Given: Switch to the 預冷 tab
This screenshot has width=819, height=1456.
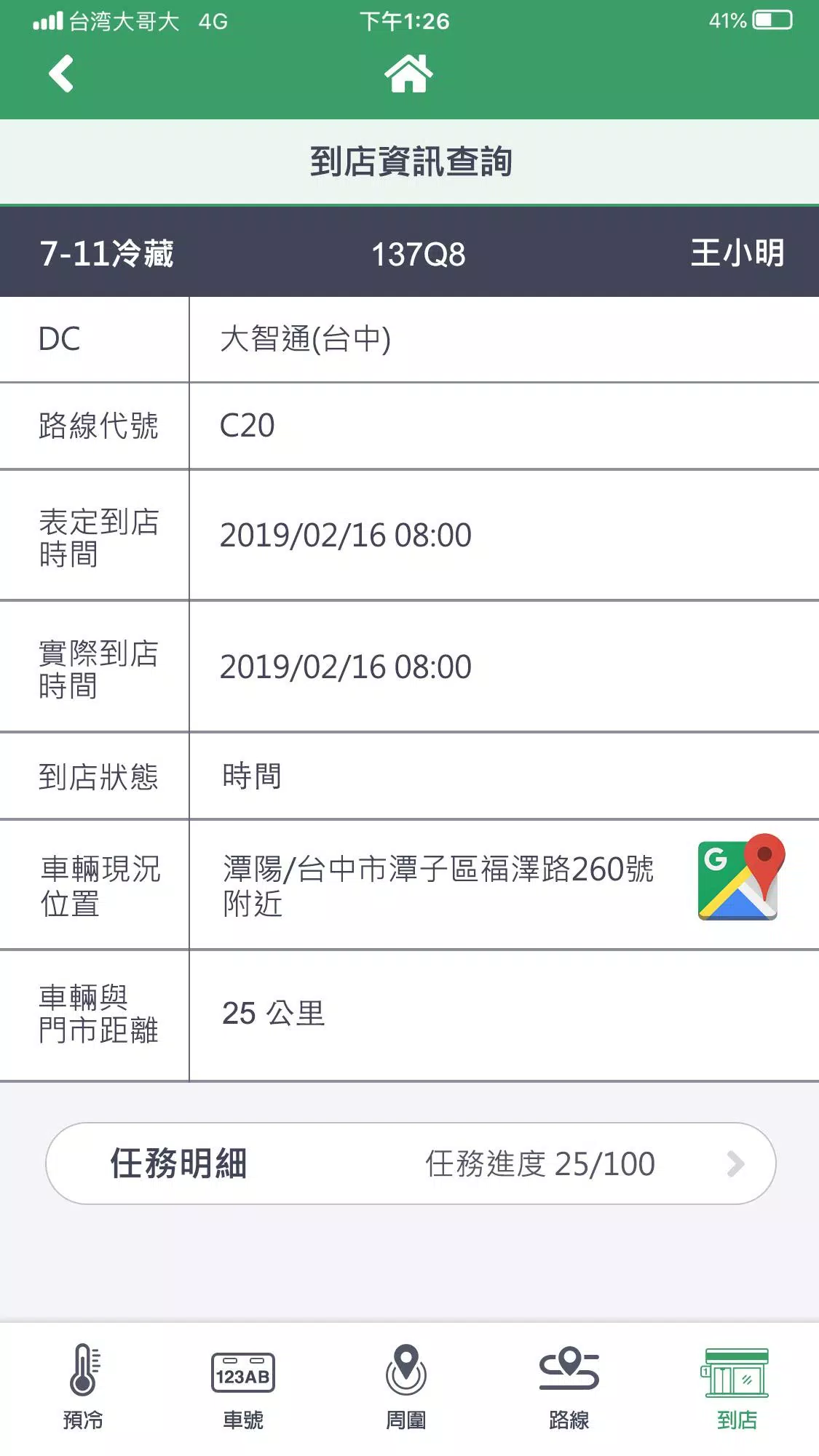Looking at the screenshot, I should tap(83, 1386).
